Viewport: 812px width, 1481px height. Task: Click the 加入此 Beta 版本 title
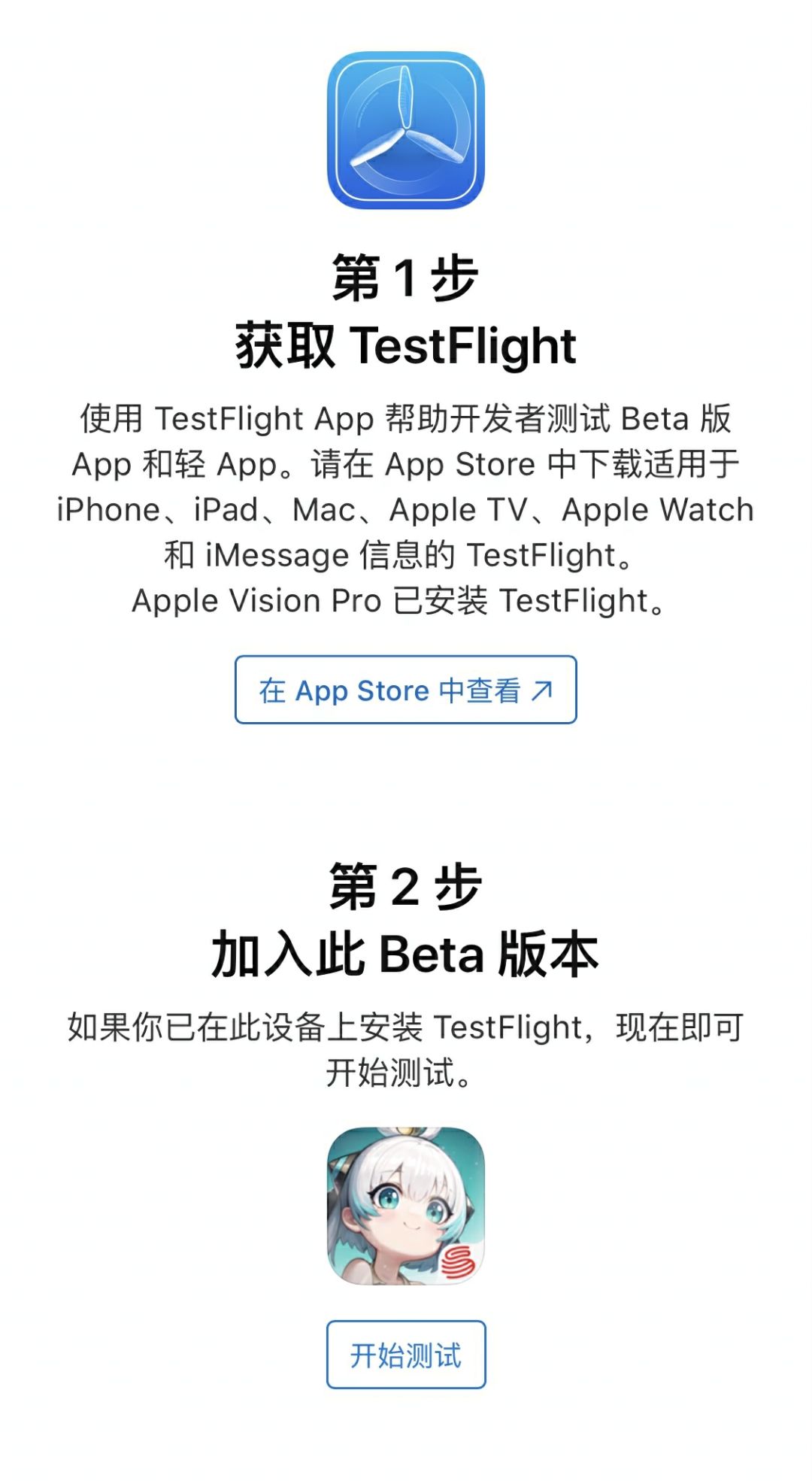tap(406, 954)
